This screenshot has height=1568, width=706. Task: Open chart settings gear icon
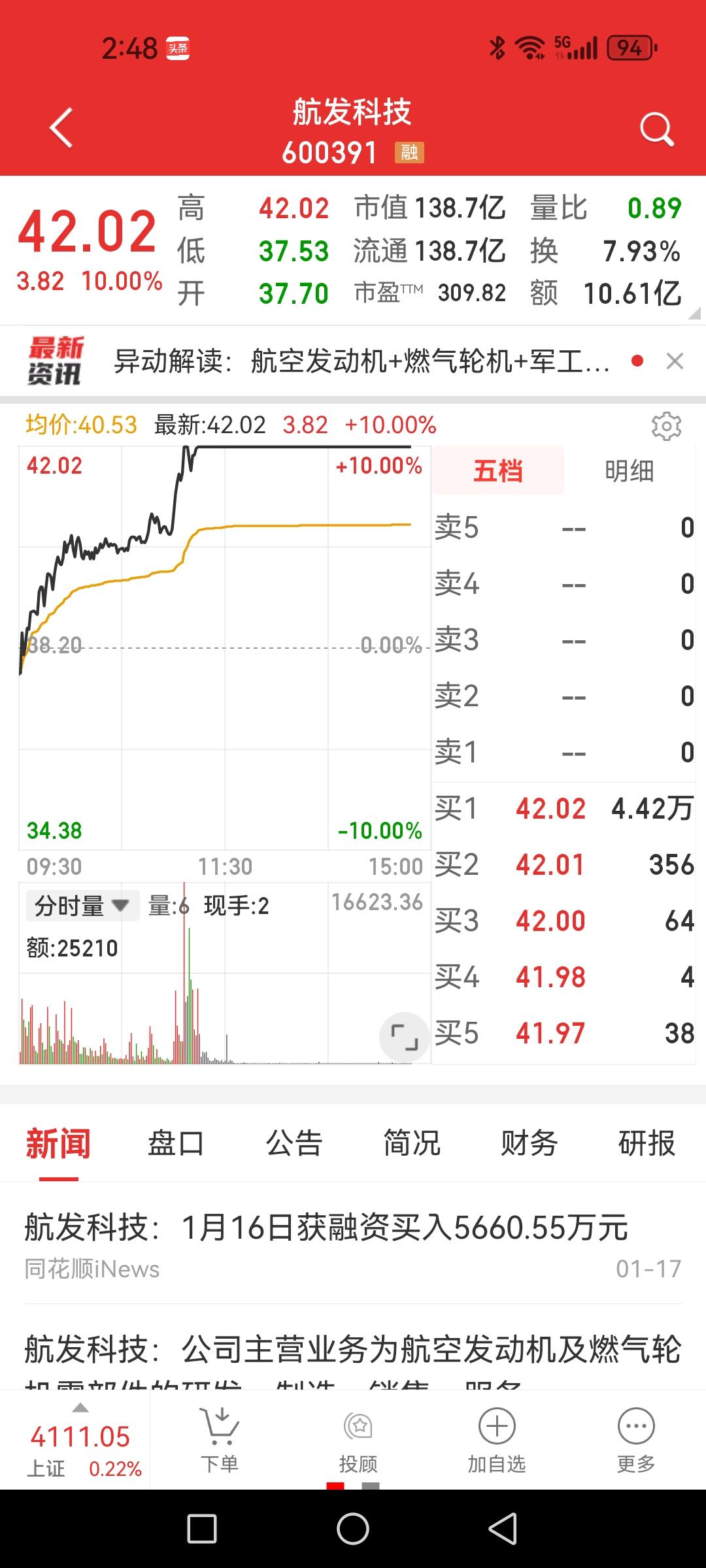coord(666,426)
